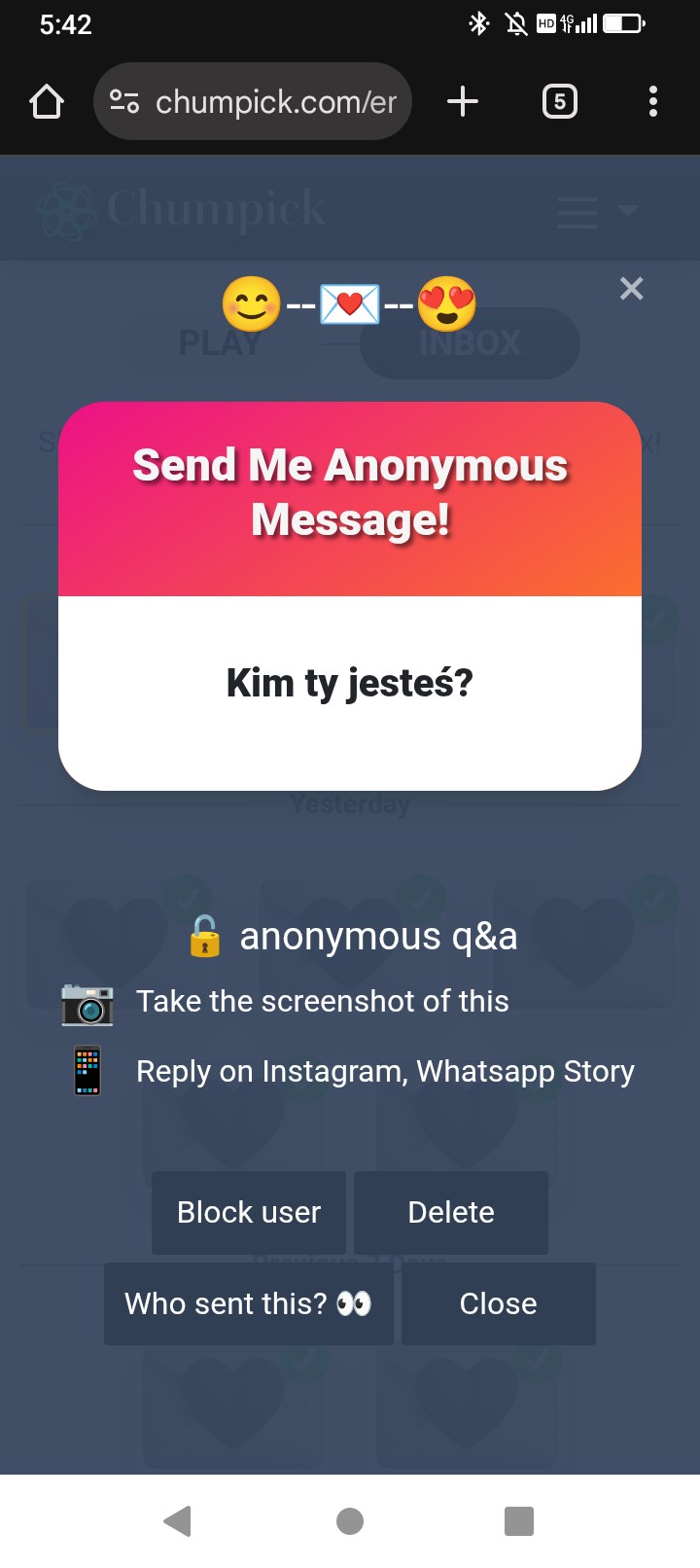Dismiss the anonymous message popup with X
The height and width of the screenshot is (1568, 700).
point(631,289)
